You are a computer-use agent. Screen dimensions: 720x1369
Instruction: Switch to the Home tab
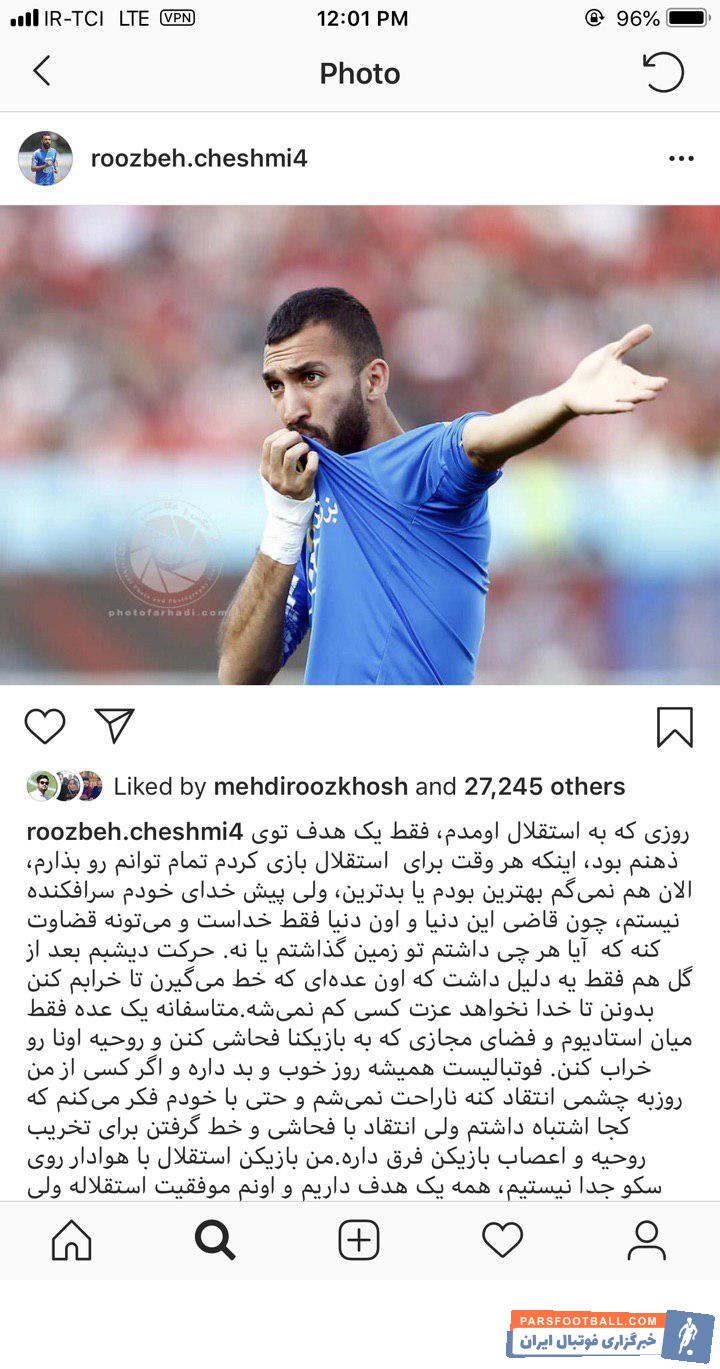[x=72, y=1240]
